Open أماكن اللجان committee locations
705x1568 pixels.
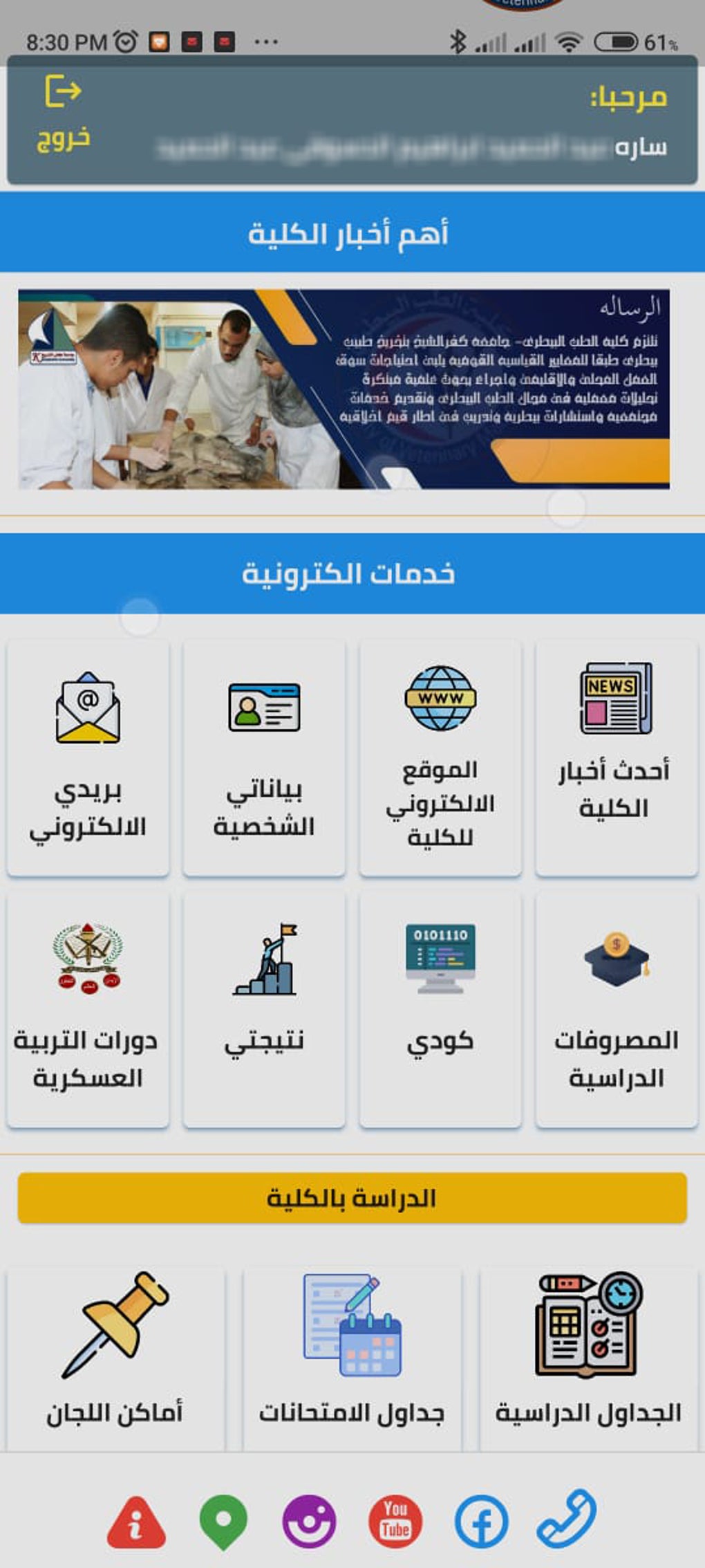(x=115, y=1358)
